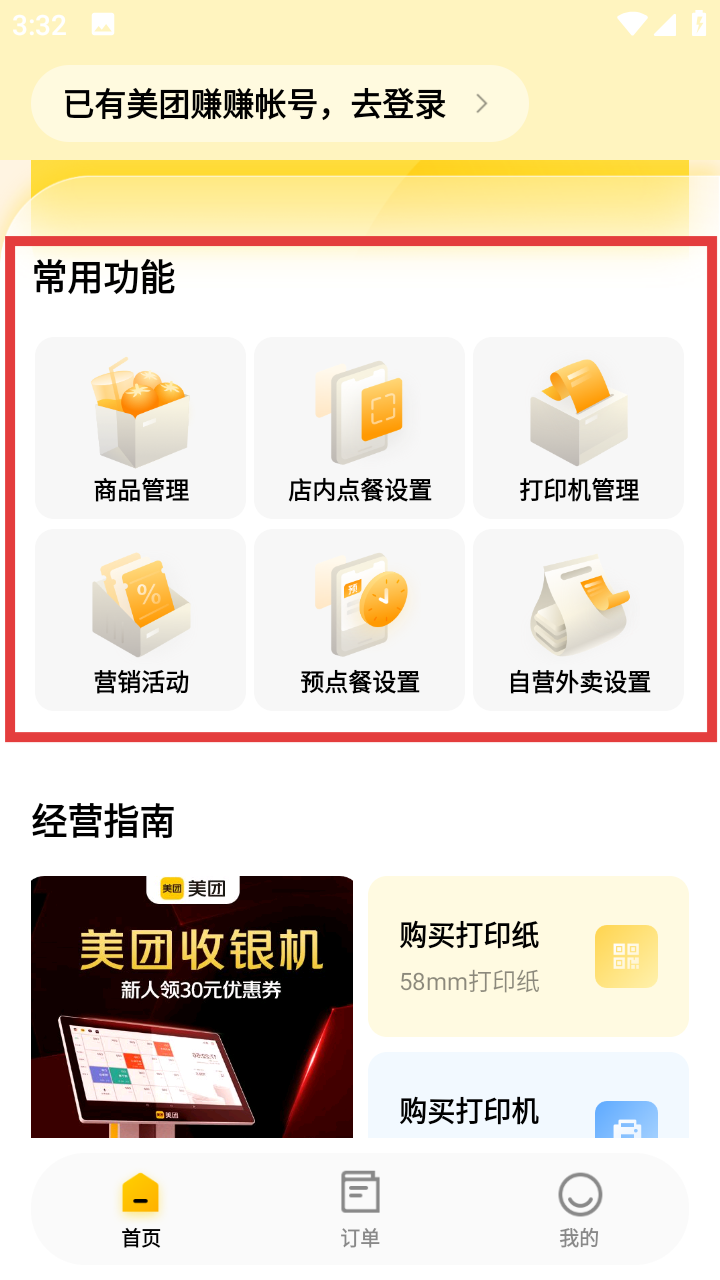The image size is (720, 1280).
Task: Open 营销活动
Action: pyautogui.click(x=141, y=620)
